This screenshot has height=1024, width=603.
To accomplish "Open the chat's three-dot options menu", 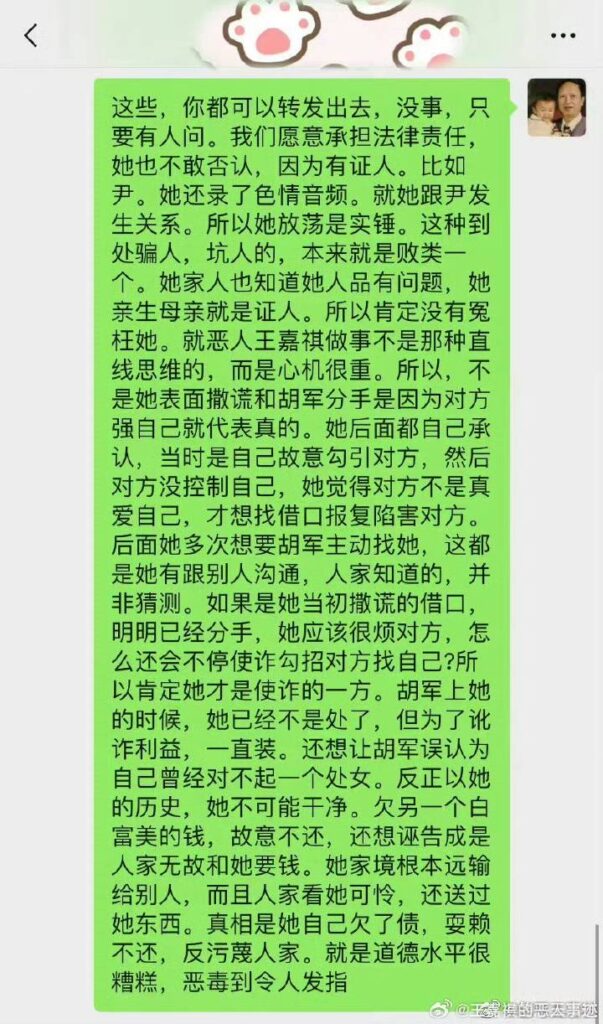I will pyautogui.click(x=563, y=36).
